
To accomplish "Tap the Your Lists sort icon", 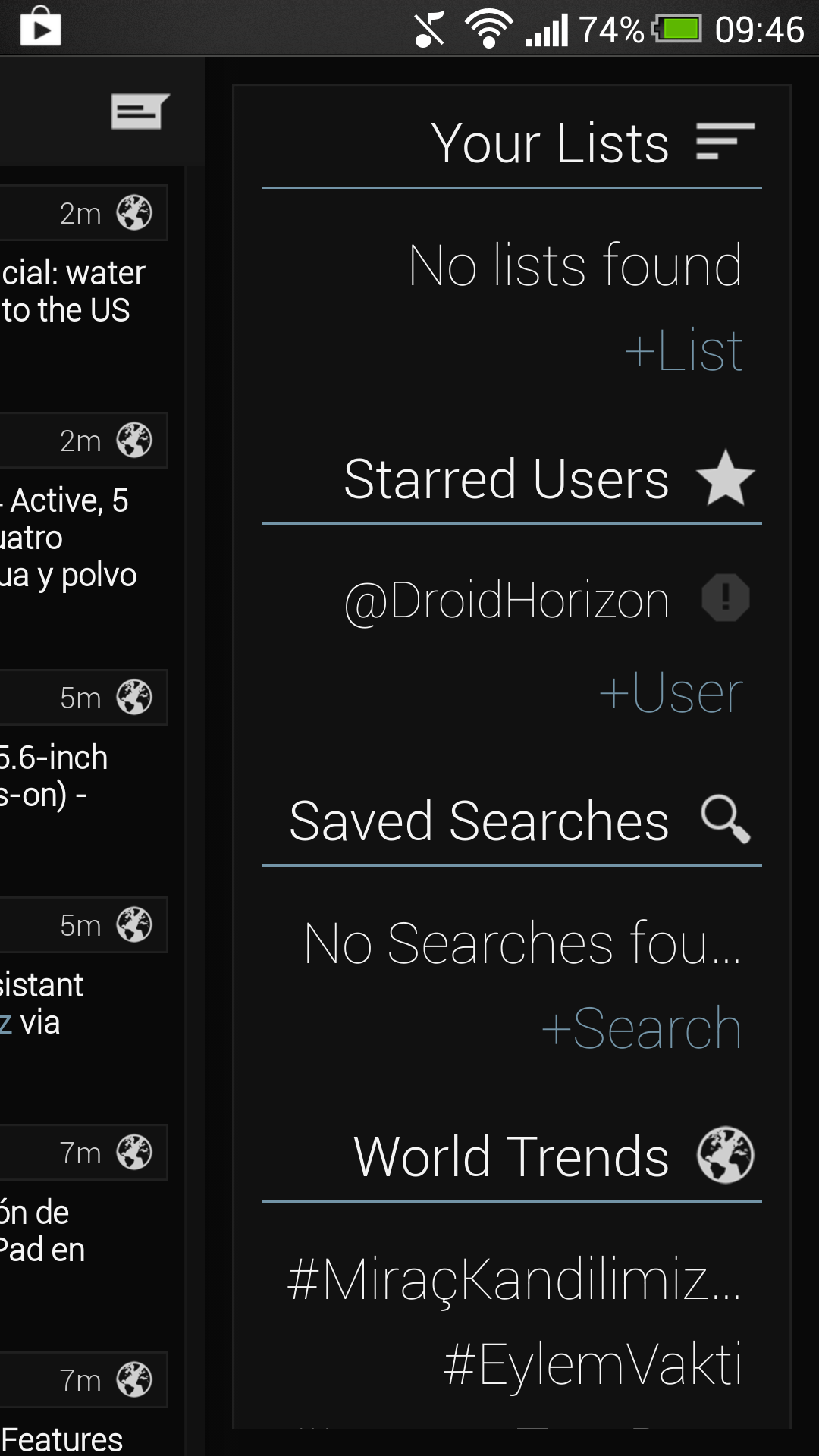I will (x=725, y=142).
